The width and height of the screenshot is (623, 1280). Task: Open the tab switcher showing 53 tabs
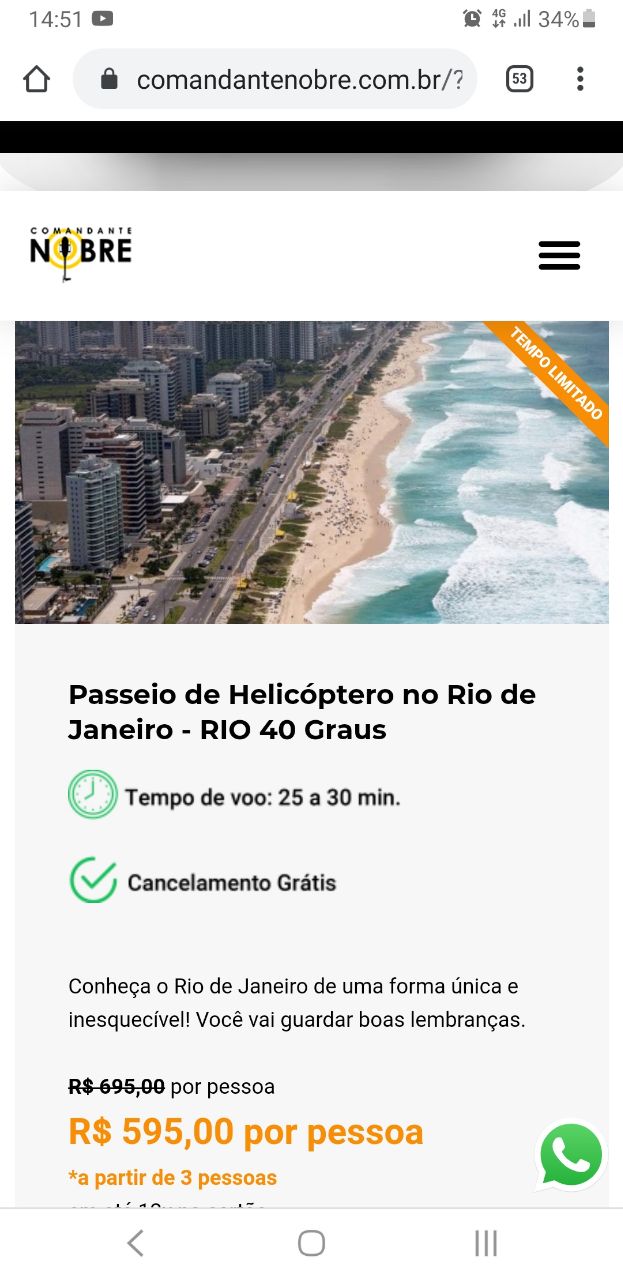click(519, 79)
